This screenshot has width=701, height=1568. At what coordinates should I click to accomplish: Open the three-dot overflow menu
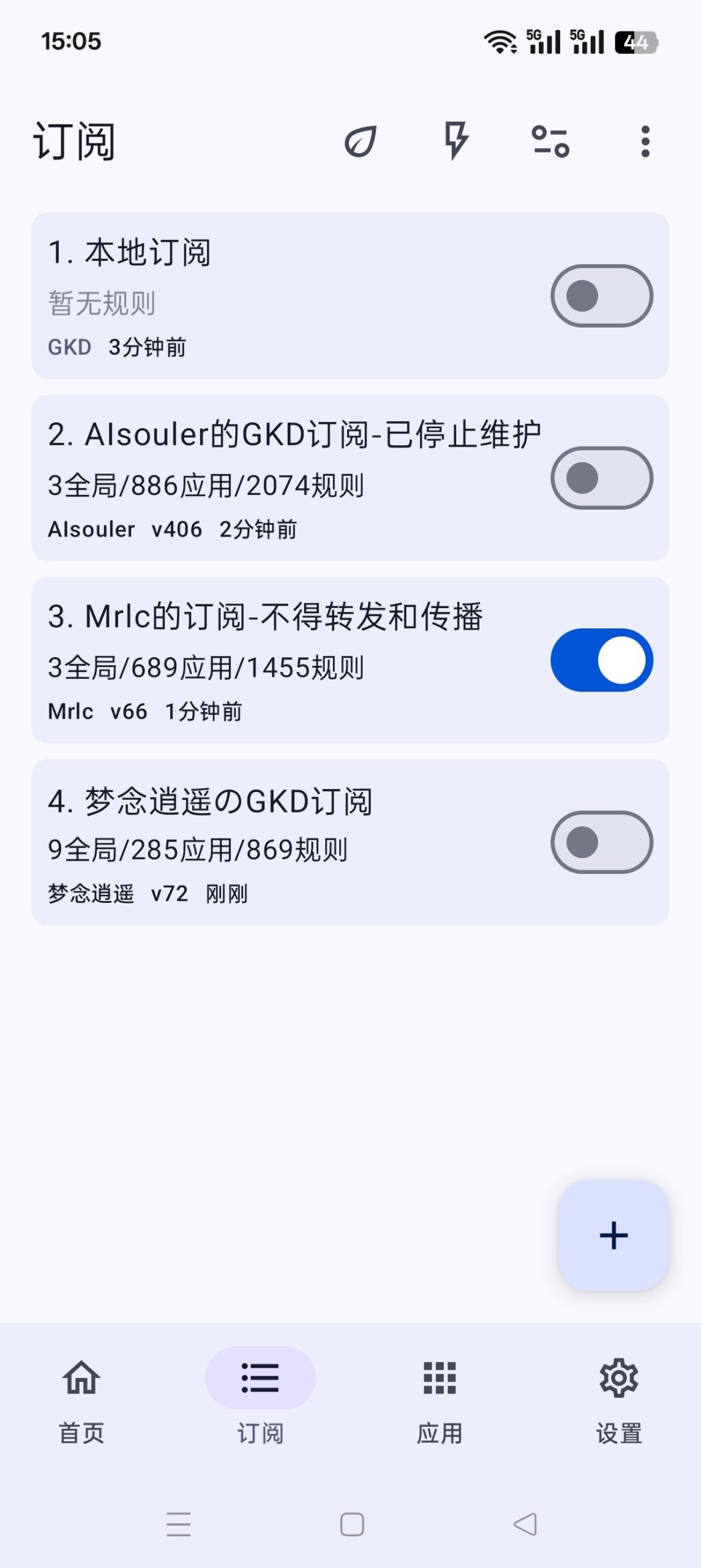[x=645, y=142]
